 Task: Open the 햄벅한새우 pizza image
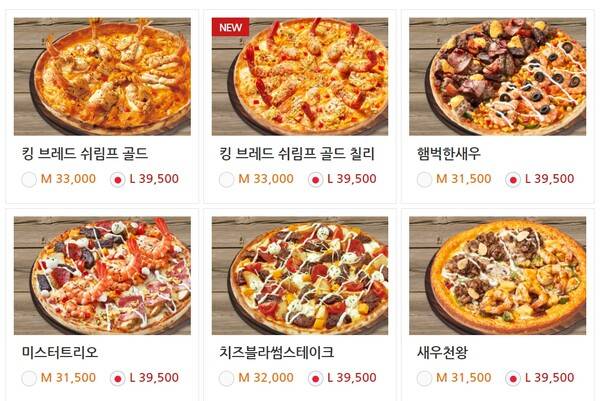497,76
